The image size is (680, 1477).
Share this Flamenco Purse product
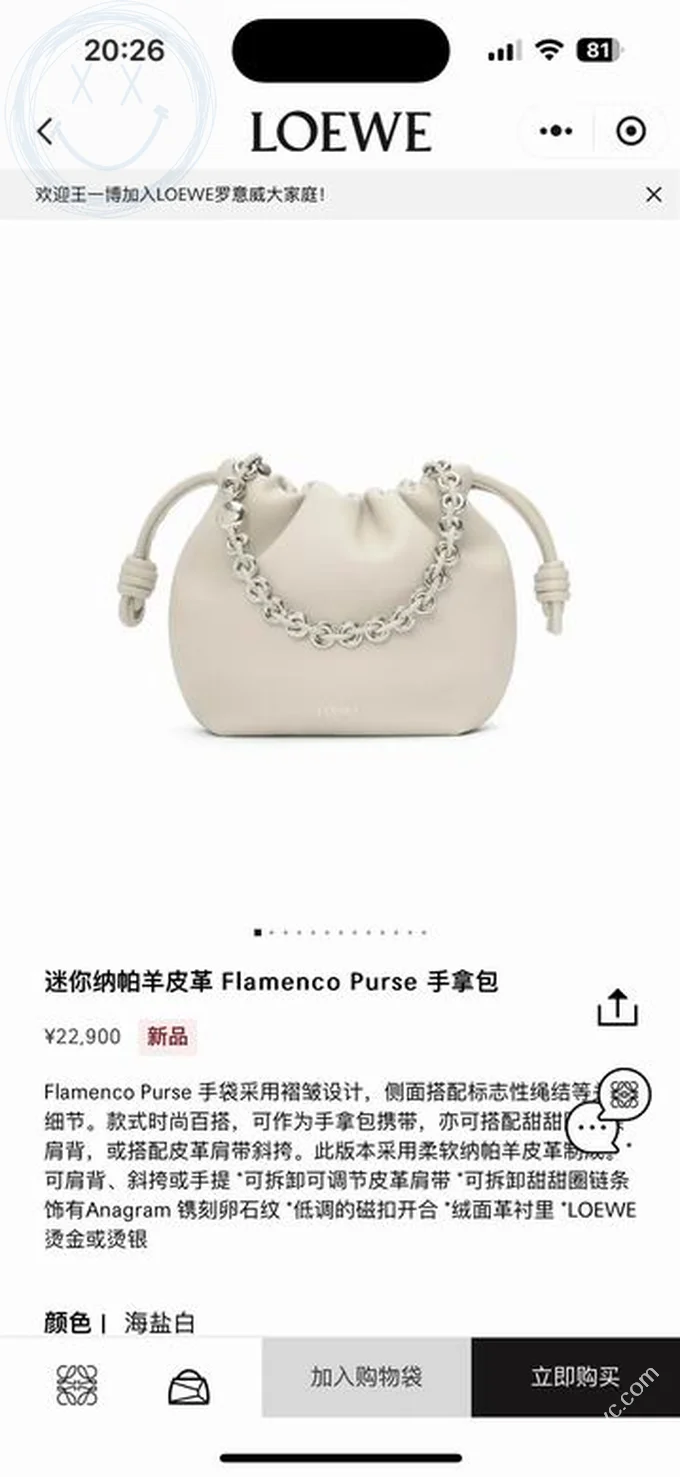click(617, 1007)
